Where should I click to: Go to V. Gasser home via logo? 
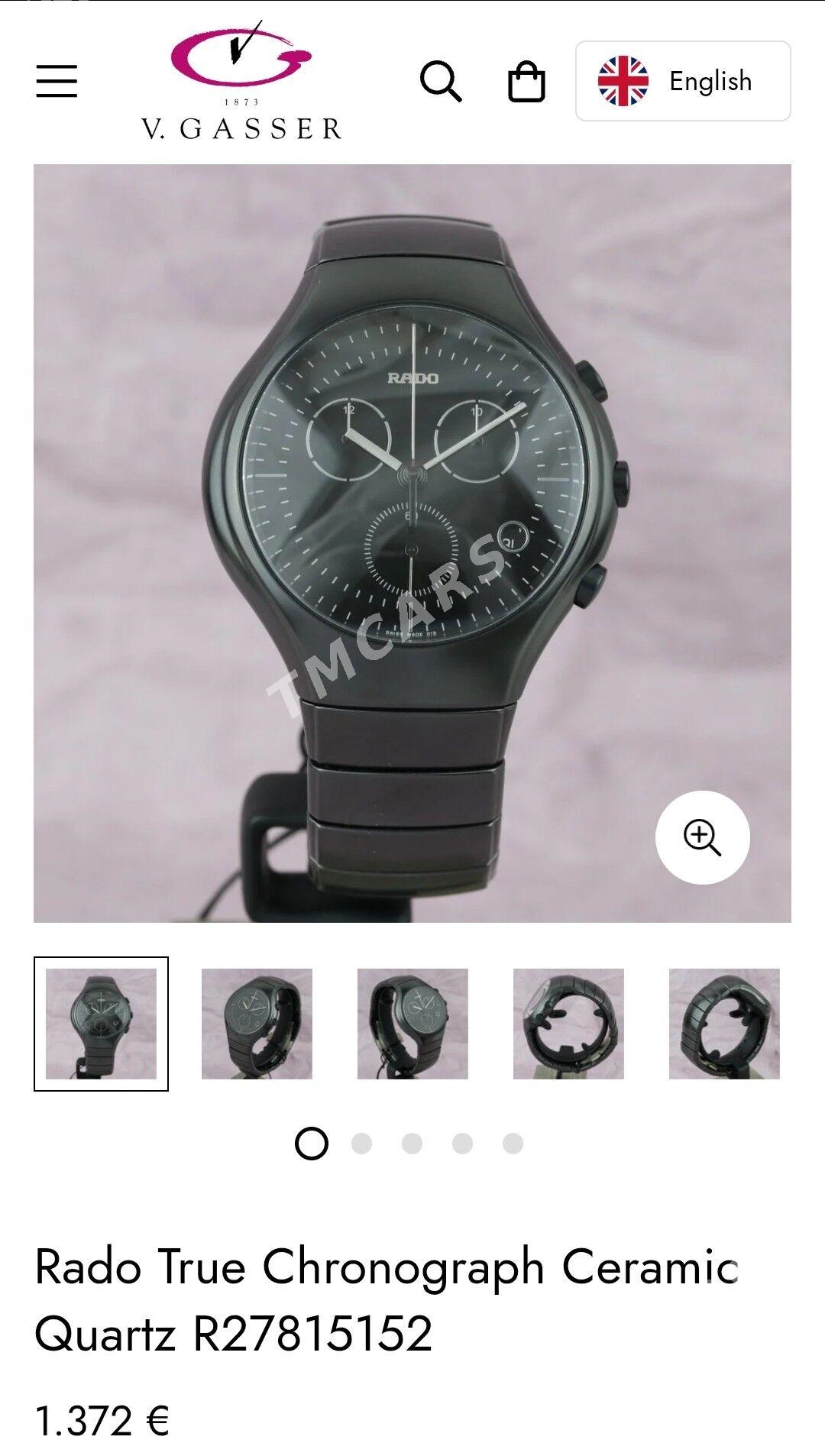(x=241, y=81)
